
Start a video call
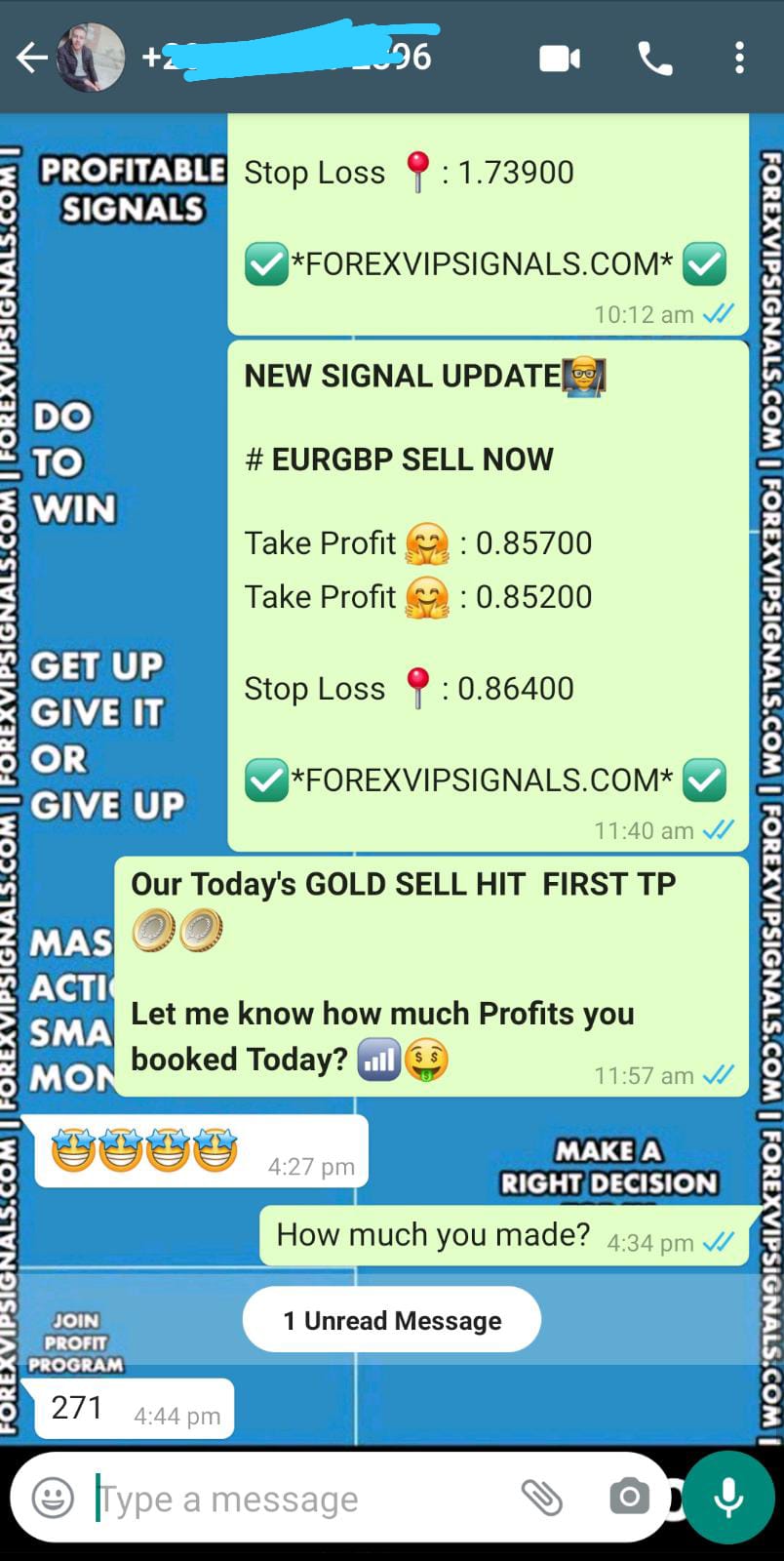tap(560, 59)
